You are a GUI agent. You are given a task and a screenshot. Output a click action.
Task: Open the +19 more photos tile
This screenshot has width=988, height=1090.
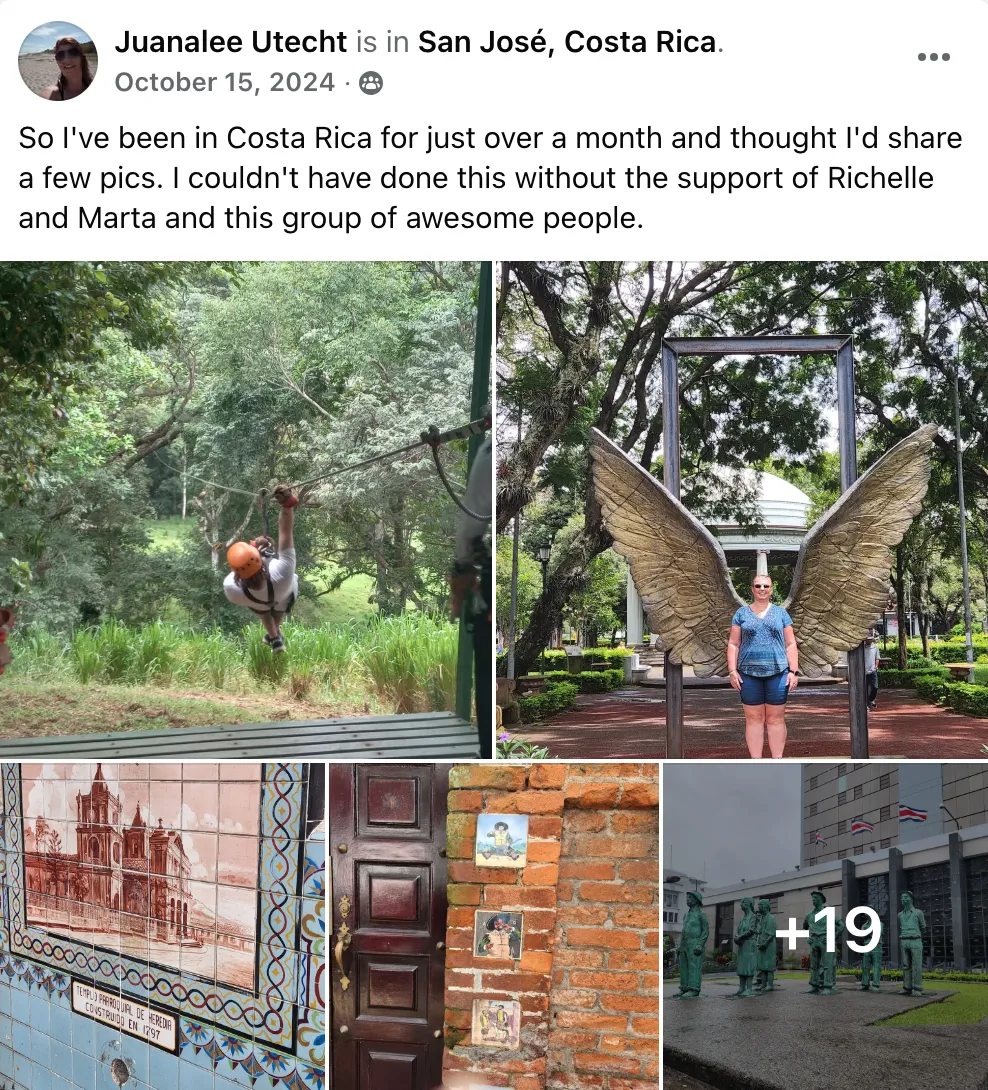point(826,926)
